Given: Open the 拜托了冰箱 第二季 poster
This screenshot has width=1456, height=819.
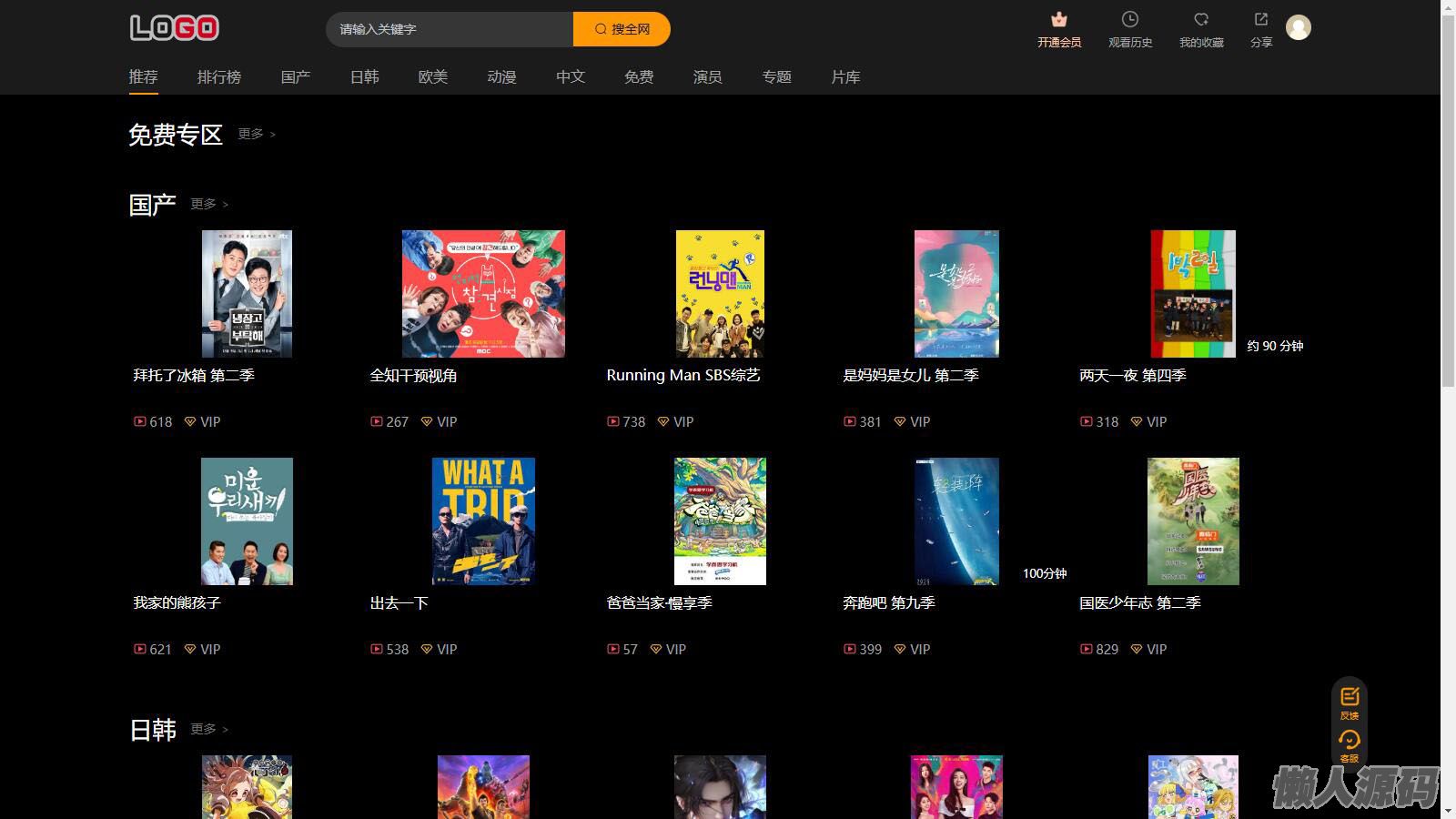Looking at the screenshot, I should 247,293.
